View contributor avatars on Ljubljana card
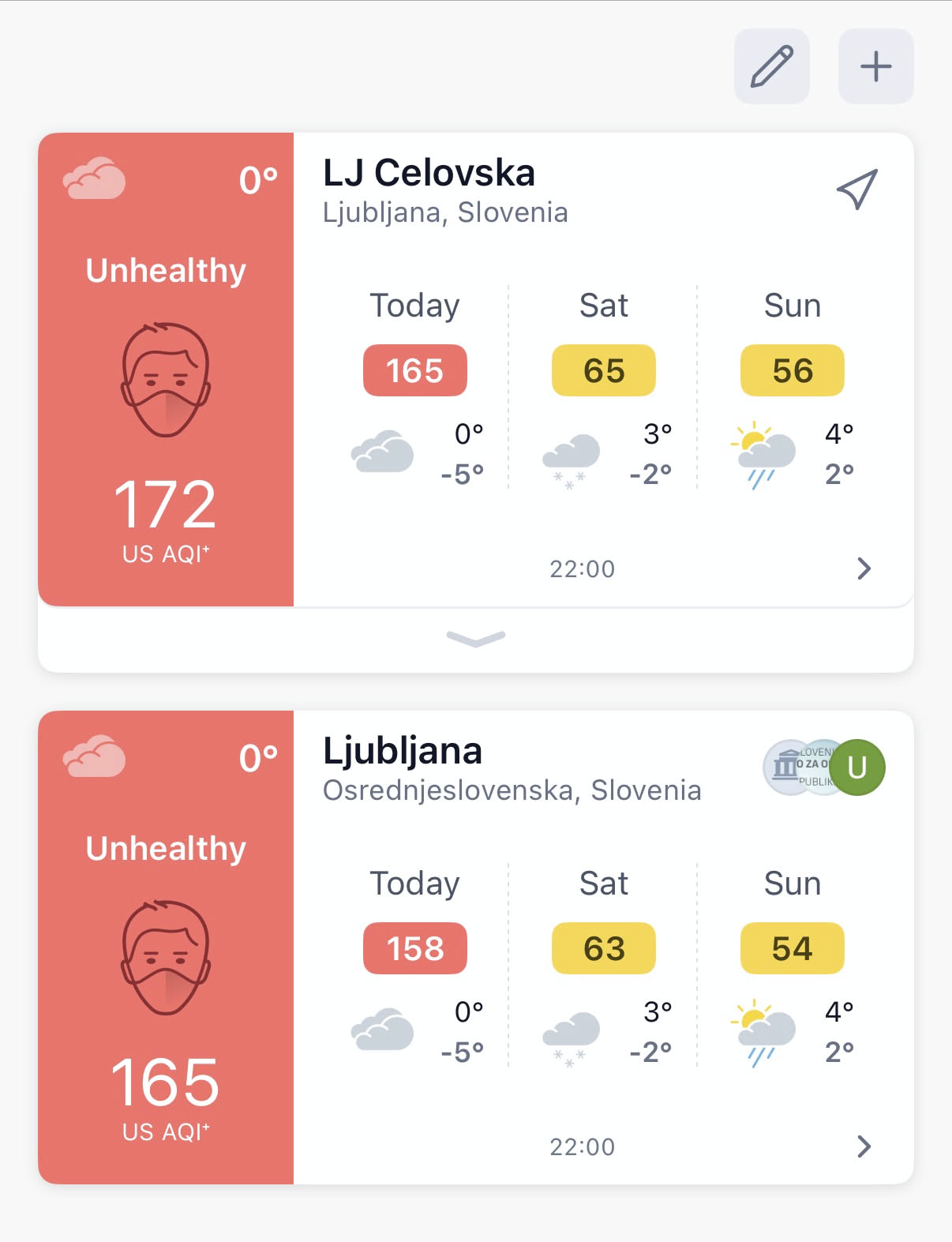Screen dimensions: 952x1242 (x=823, y=767)
